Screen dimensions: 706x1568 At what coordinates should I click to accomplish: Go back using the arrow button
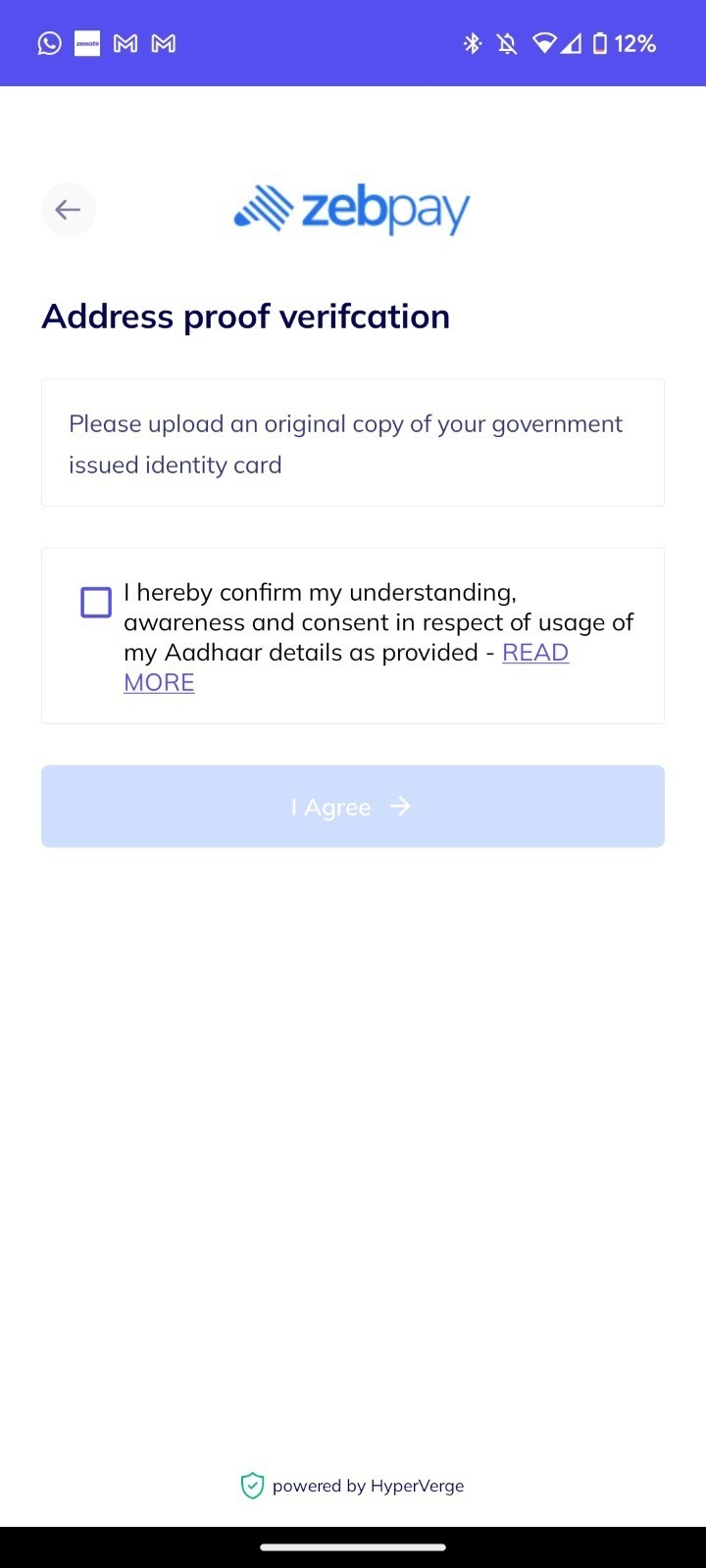coord(68,210)
